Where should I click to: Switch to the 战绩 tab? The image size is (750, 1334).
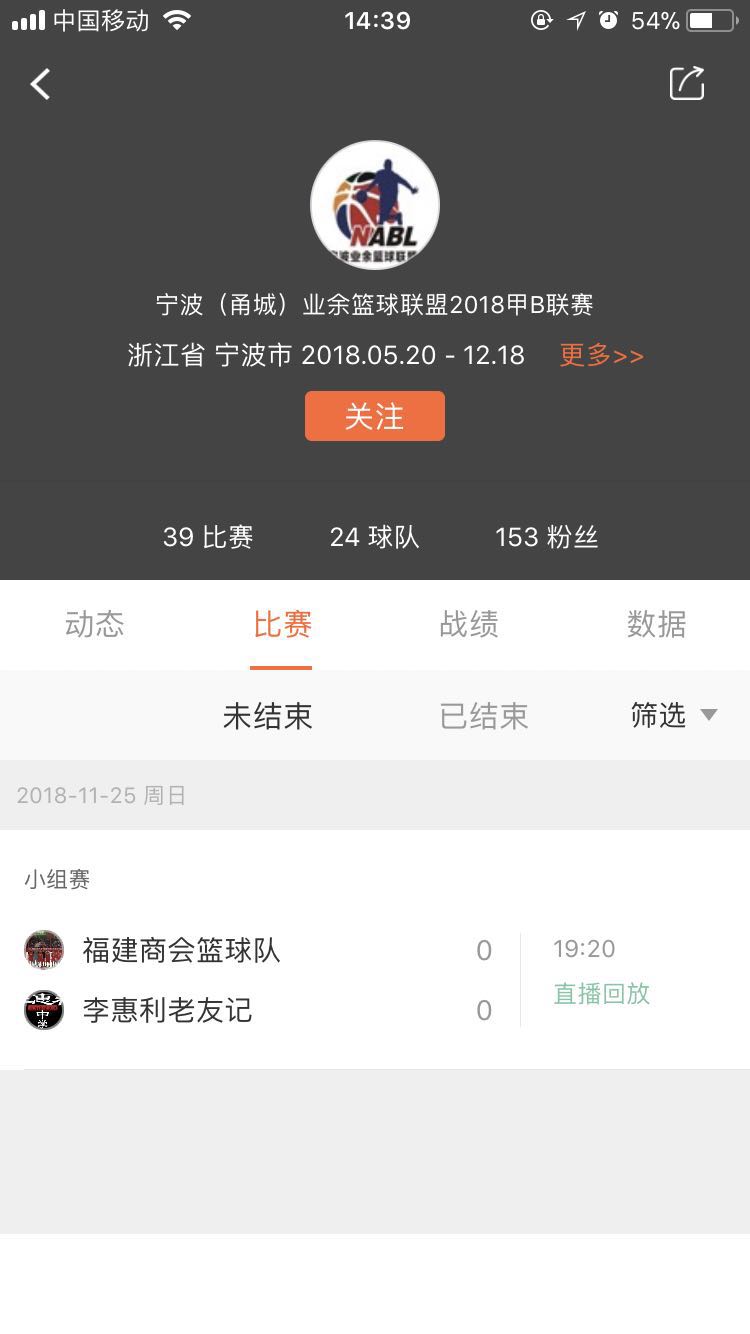tap(469, 625)
